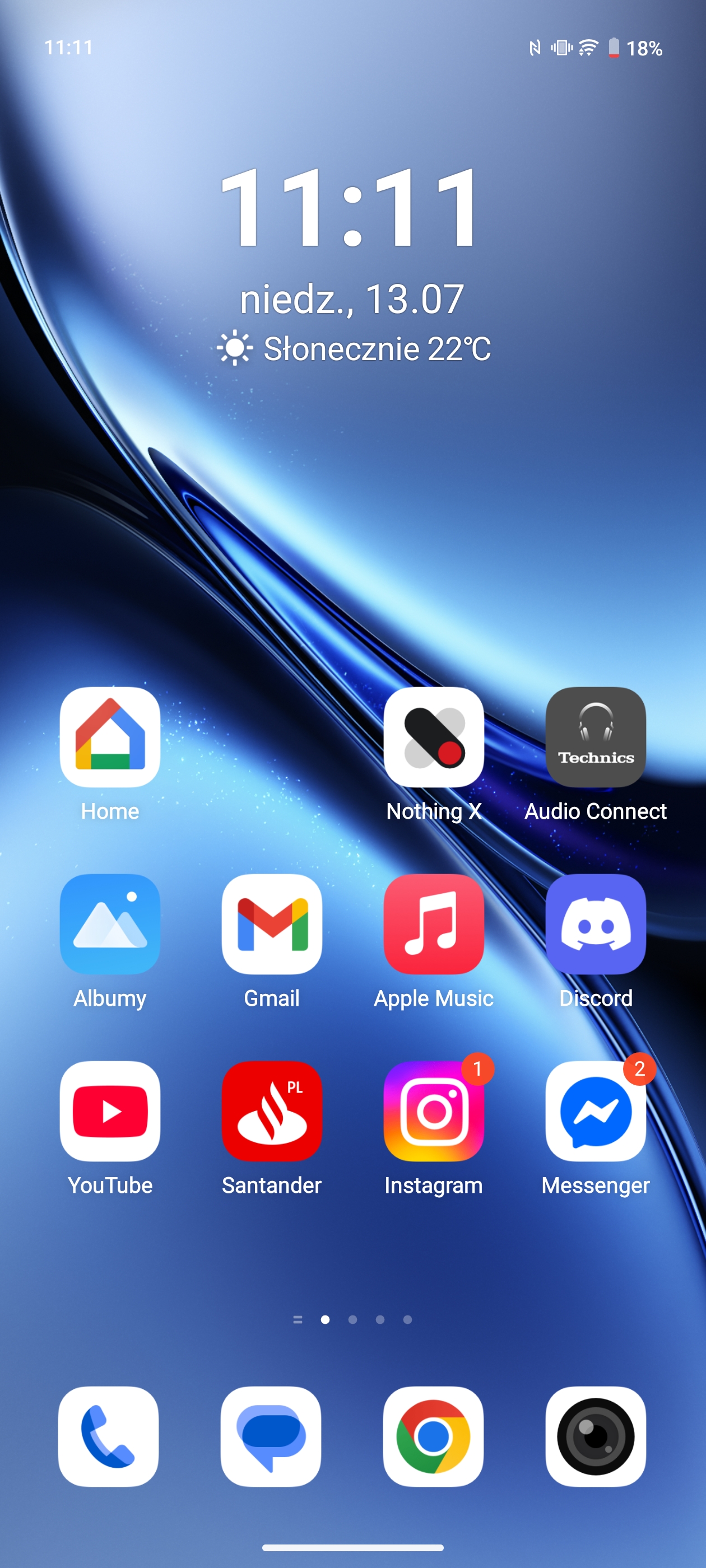Open Google Messages in dock

tap(271, 1436)
